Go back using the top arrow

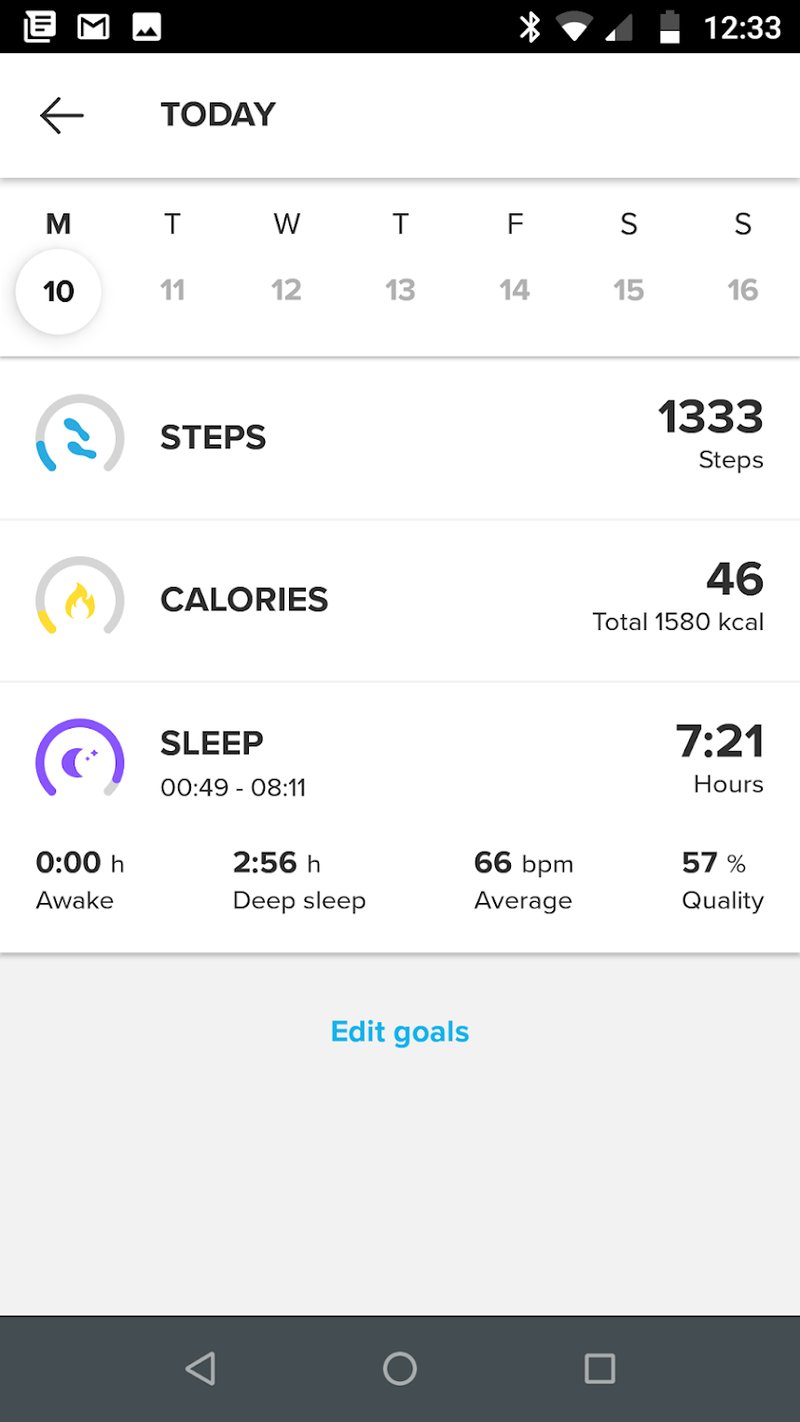point(61,116)
